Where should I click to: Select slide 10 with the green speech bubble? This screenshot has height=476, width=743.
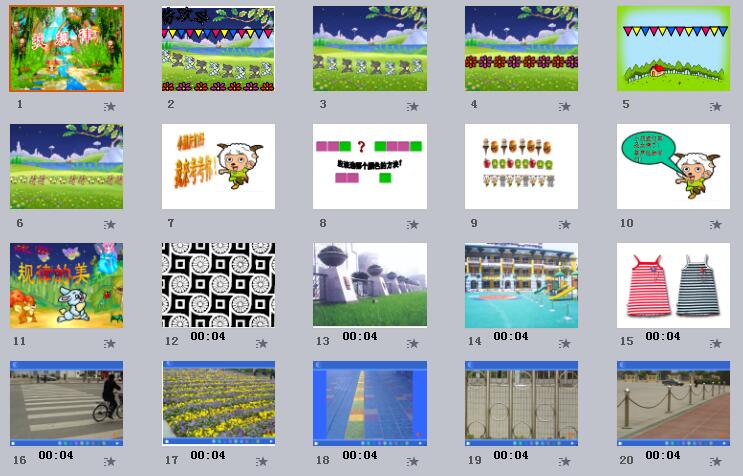(673, 167)
